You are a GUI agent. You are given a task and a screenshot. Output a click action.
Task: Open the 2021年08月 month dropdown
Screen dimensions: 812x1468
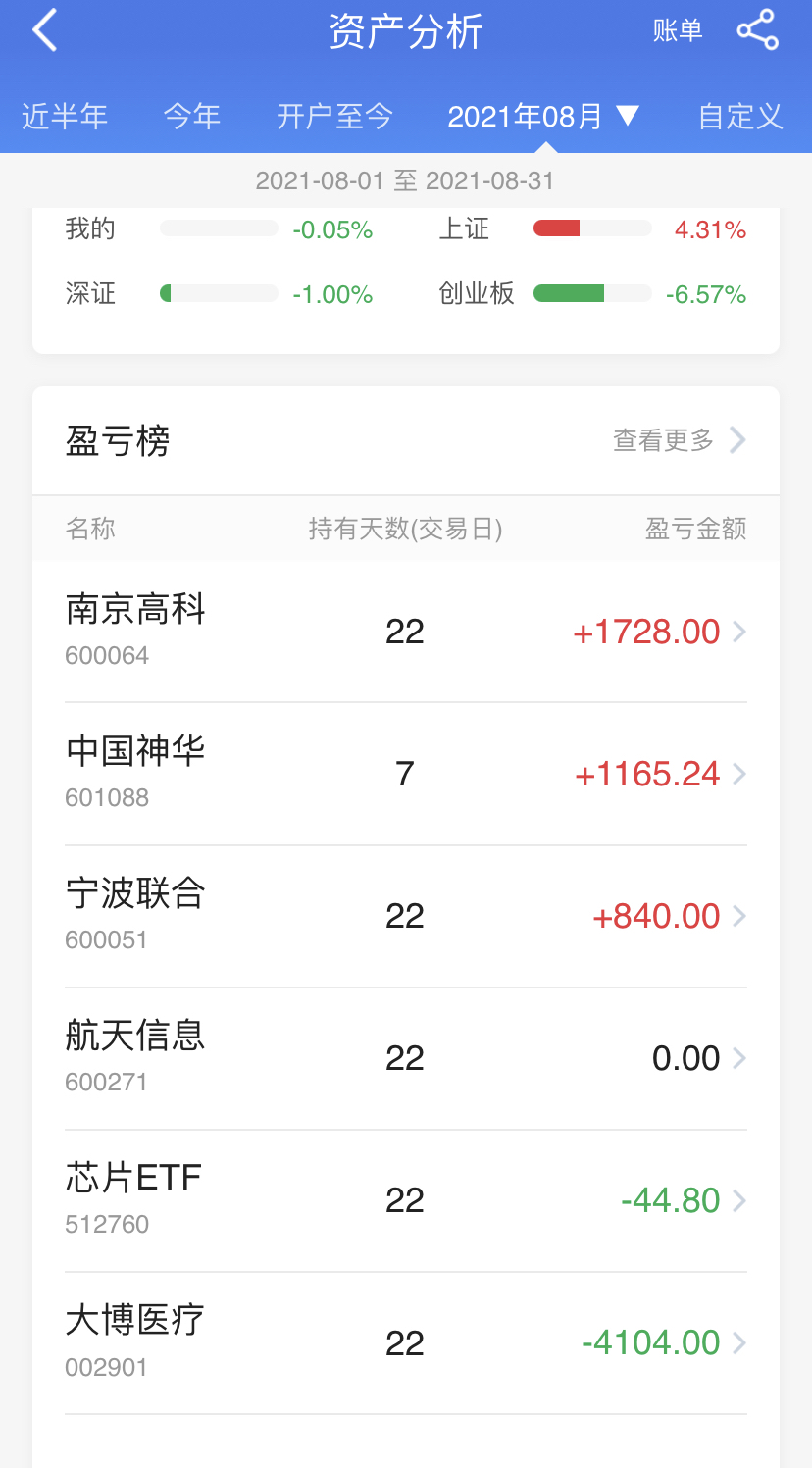543,117
